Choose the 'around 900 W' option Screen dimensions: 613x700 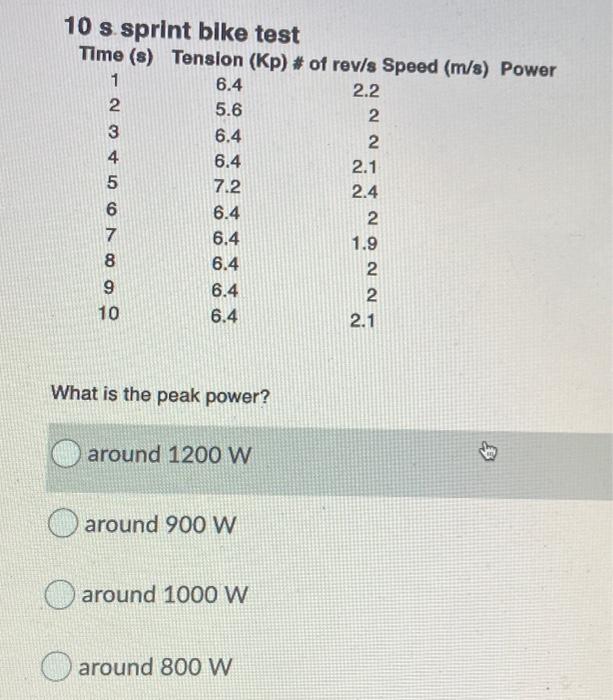pos(65,524)
